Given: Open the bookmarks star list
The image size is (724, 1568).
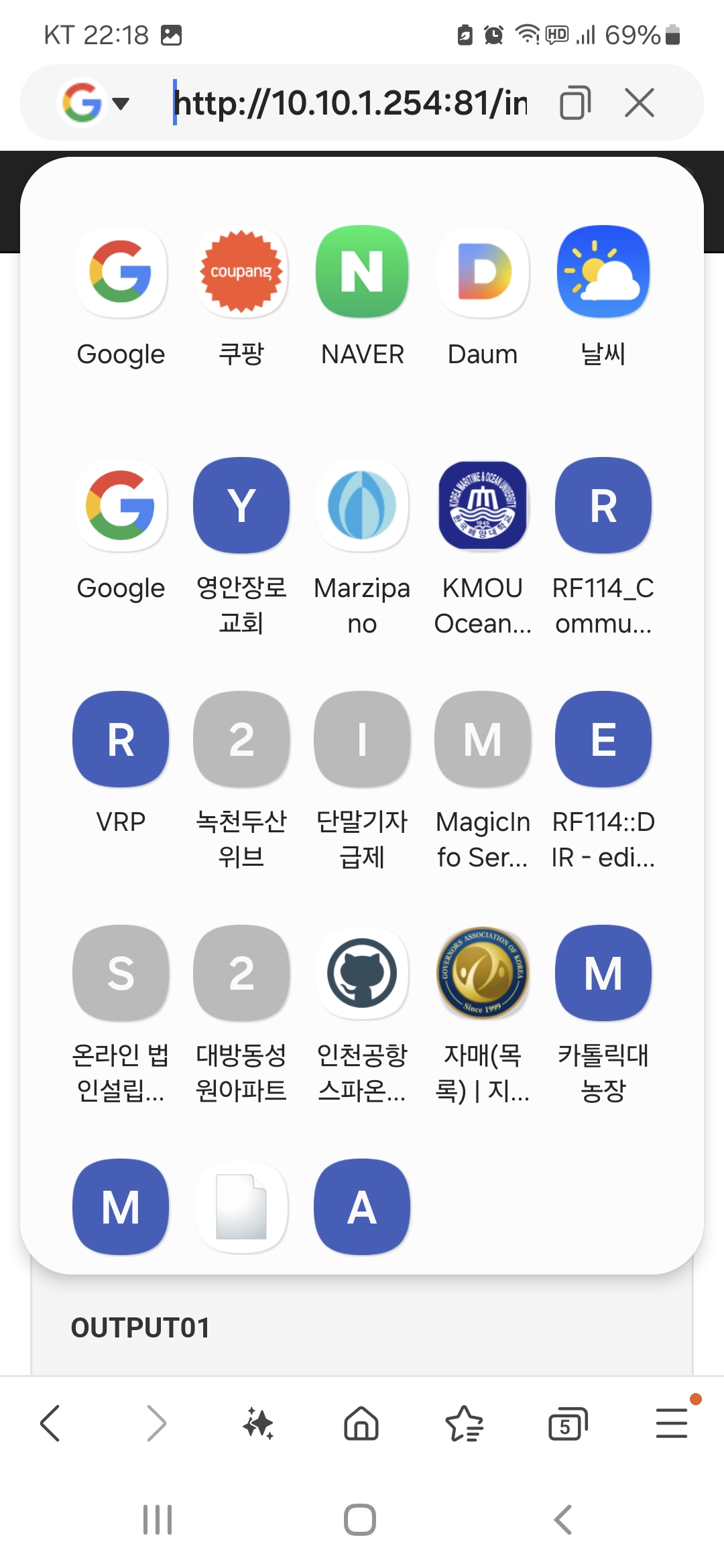Looking at the screenshot, I should click(464, 1423).
